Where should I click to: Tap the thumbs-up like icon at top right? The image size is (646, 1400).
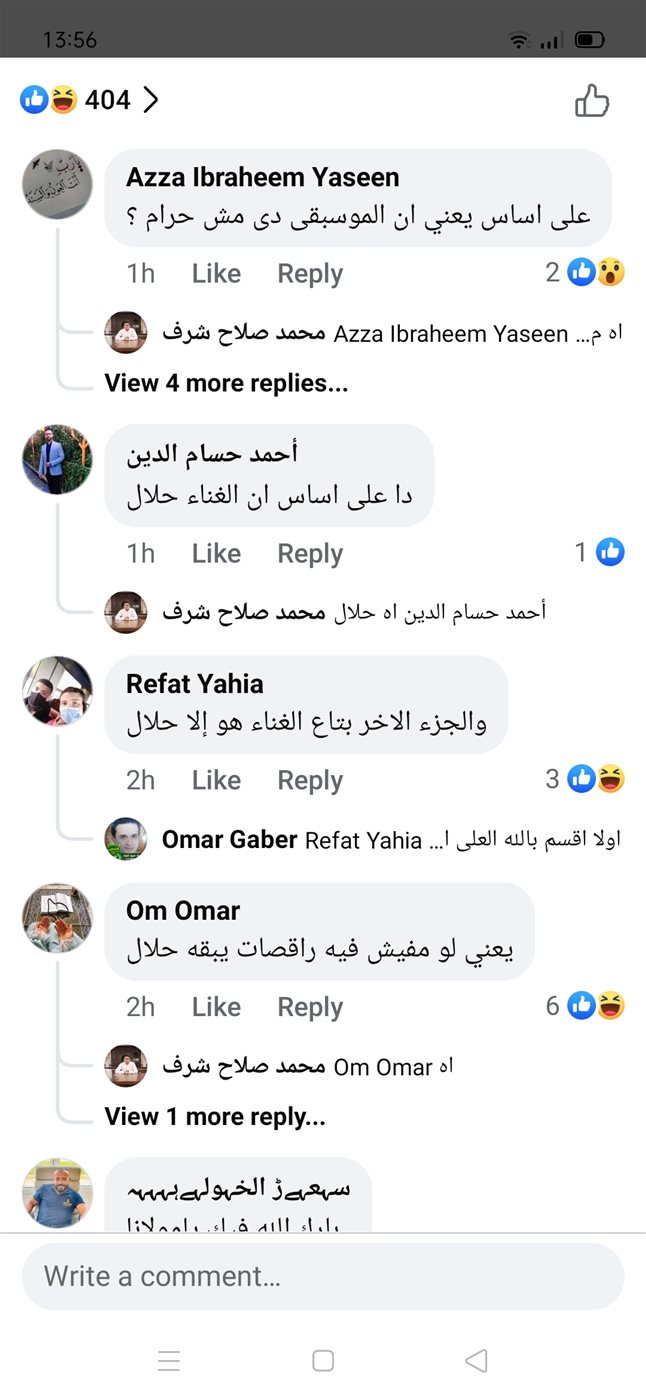[x=592, y=101]
